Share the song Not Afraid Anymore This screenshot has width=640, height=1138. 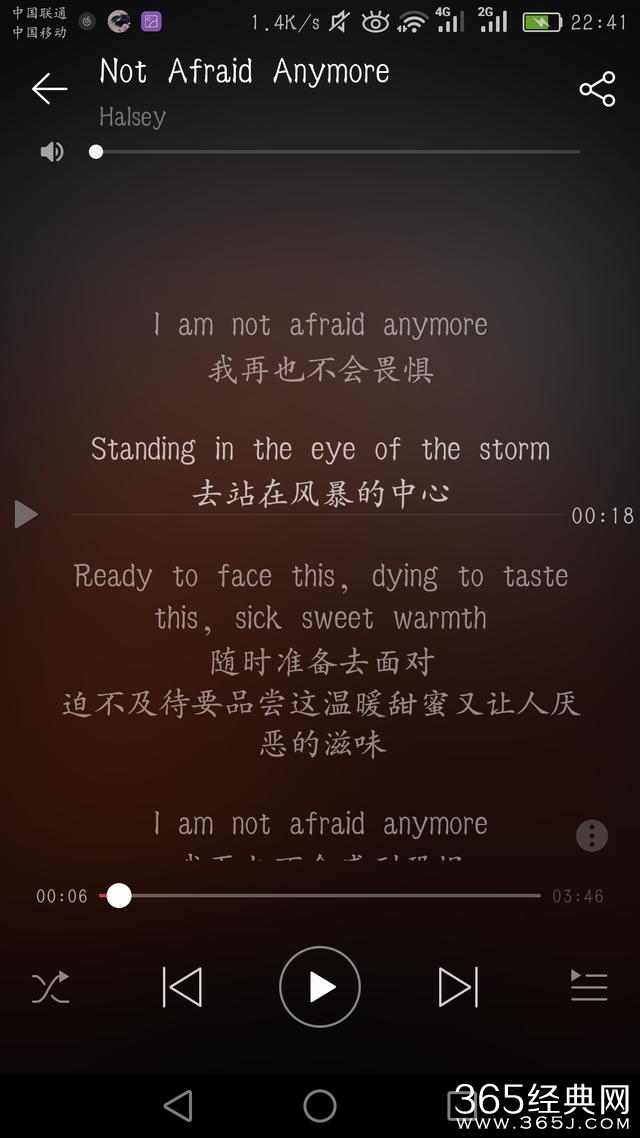coord(597,90)
